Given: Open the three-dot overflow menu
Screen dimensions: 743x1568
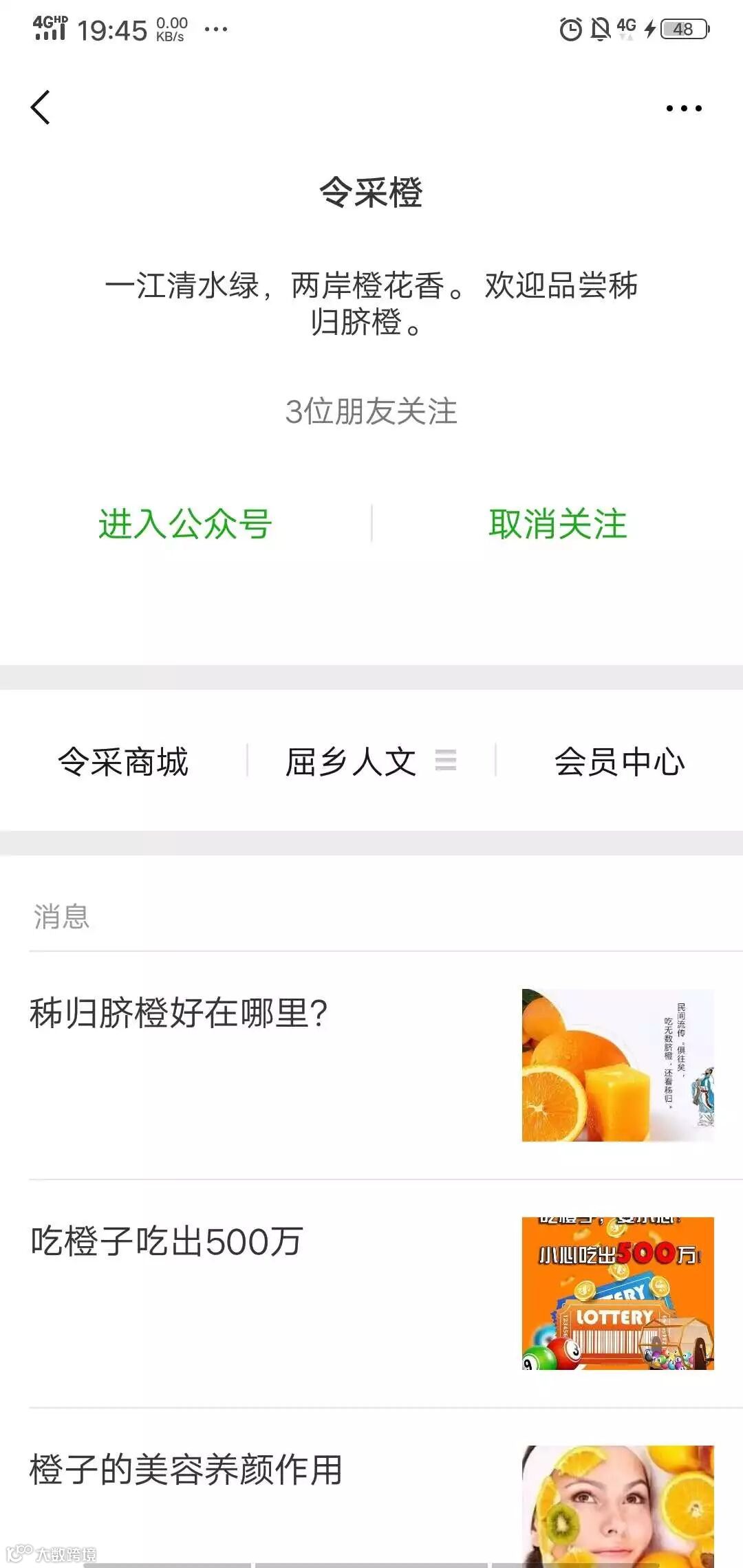Looking at the screenshot, I should pyautogui.click(x=684, y=109).
